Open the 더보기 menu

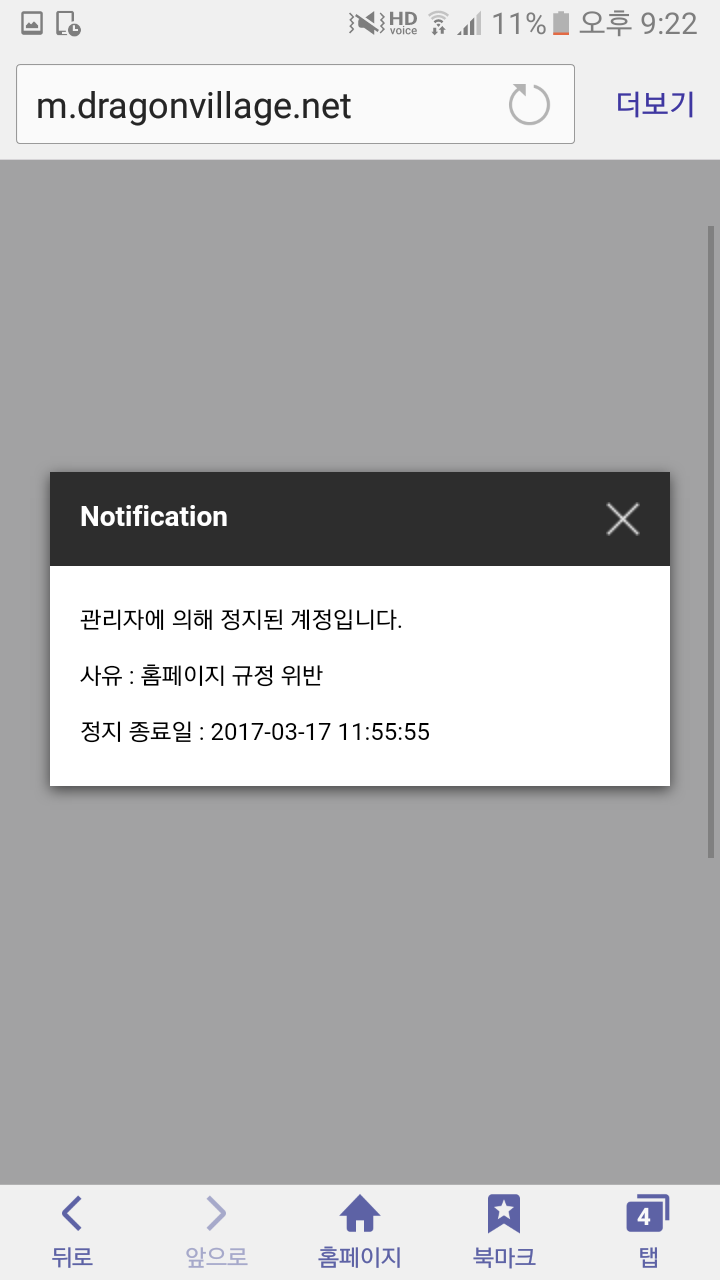point(655,104)
